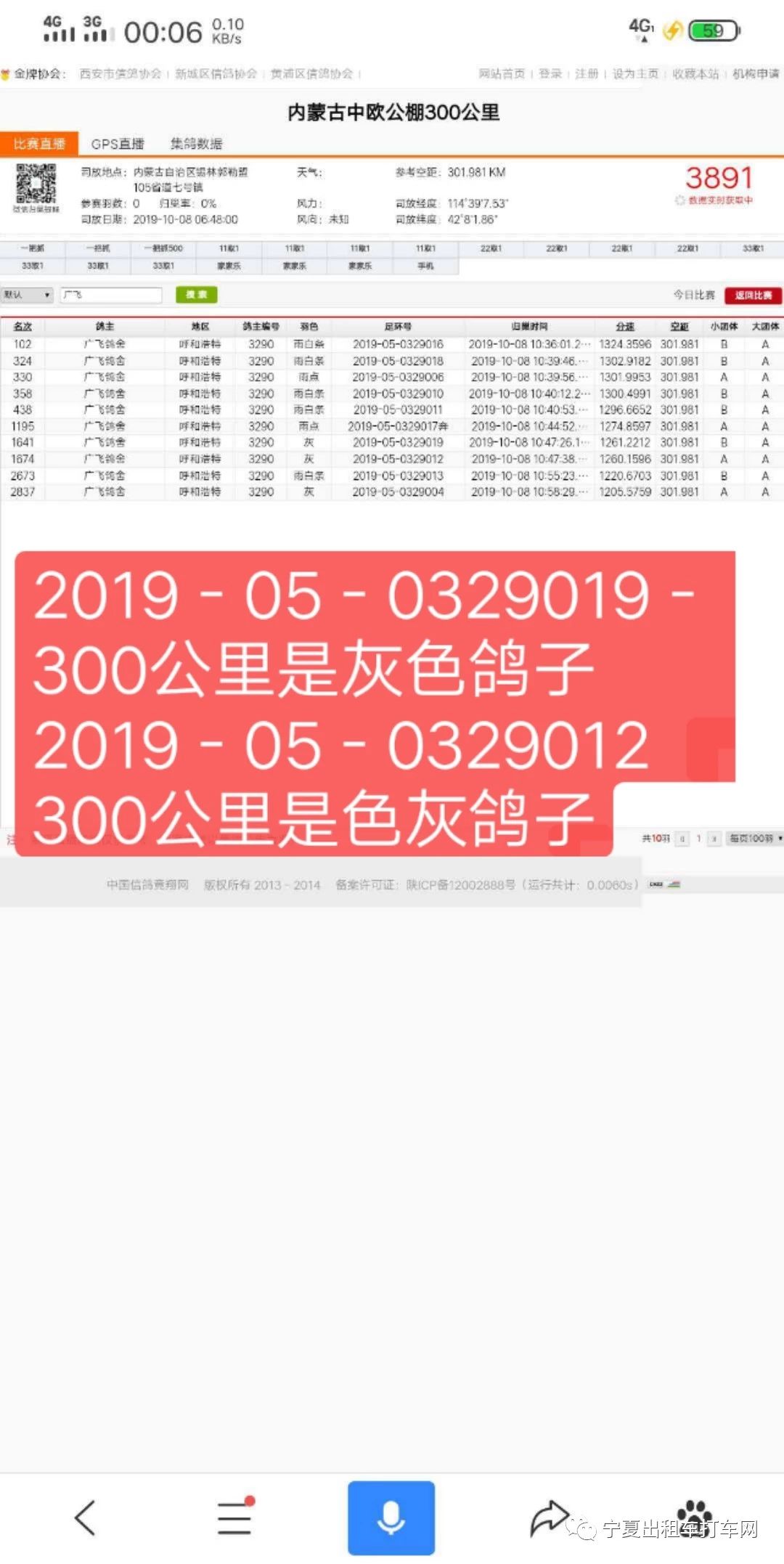This screenshot has width=784, height=1564.
Task: Open the browser menu icon
Action: click(235, 1516)
